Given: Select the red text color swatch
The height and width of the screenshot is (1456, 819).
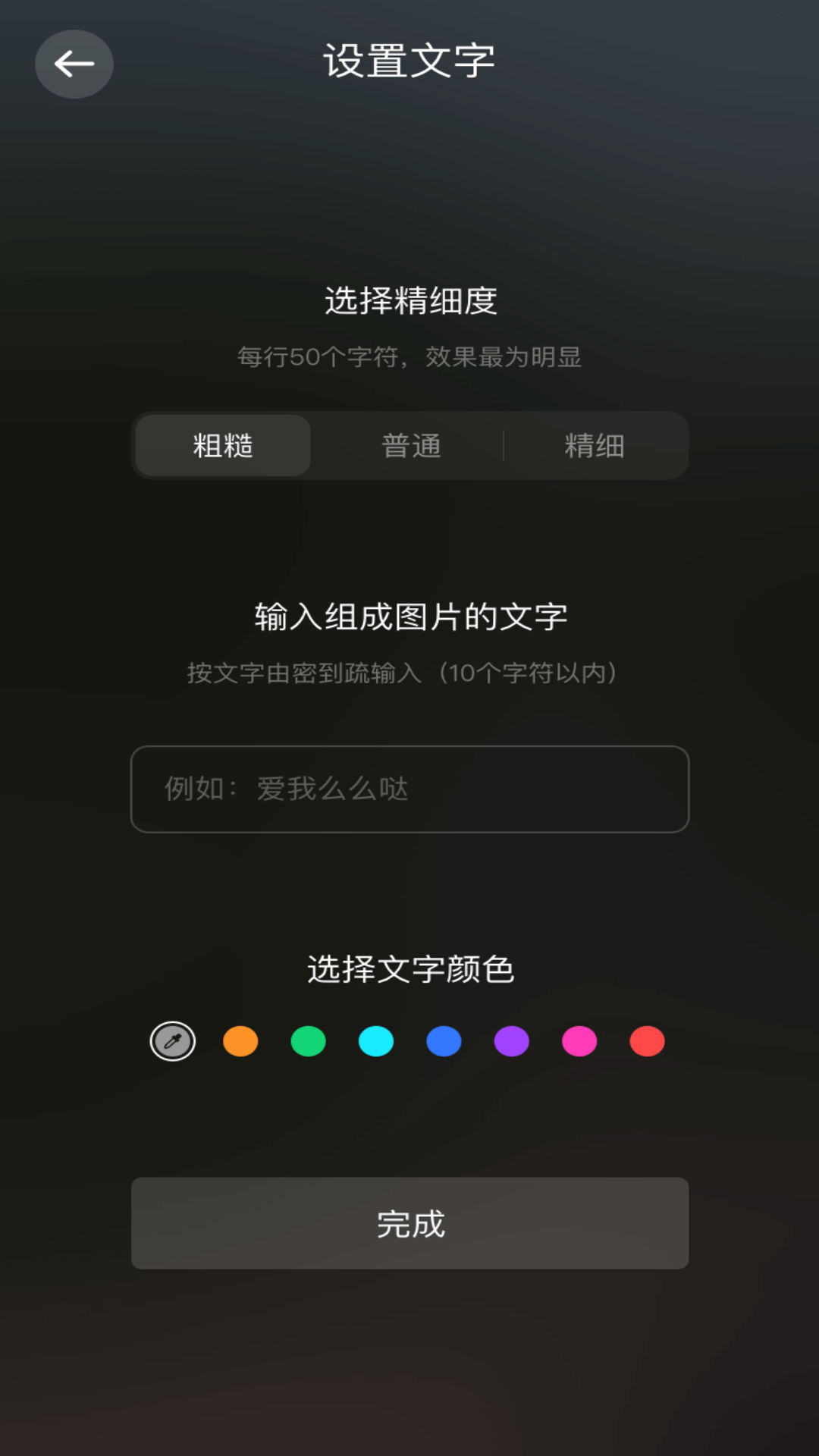Looking at the screenshot, I should click(x=645, y=1041).
